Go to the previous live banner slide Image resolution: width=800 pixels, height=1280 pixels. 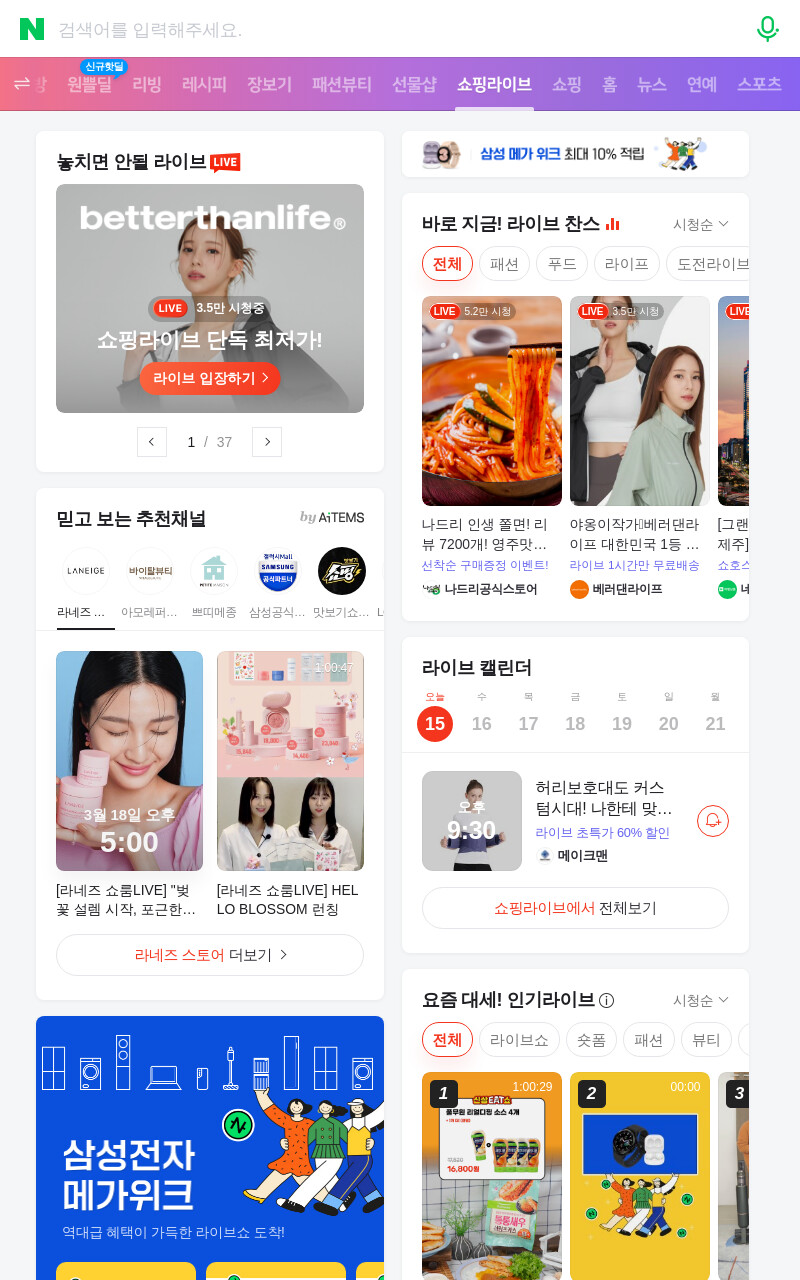coord(152,442)
